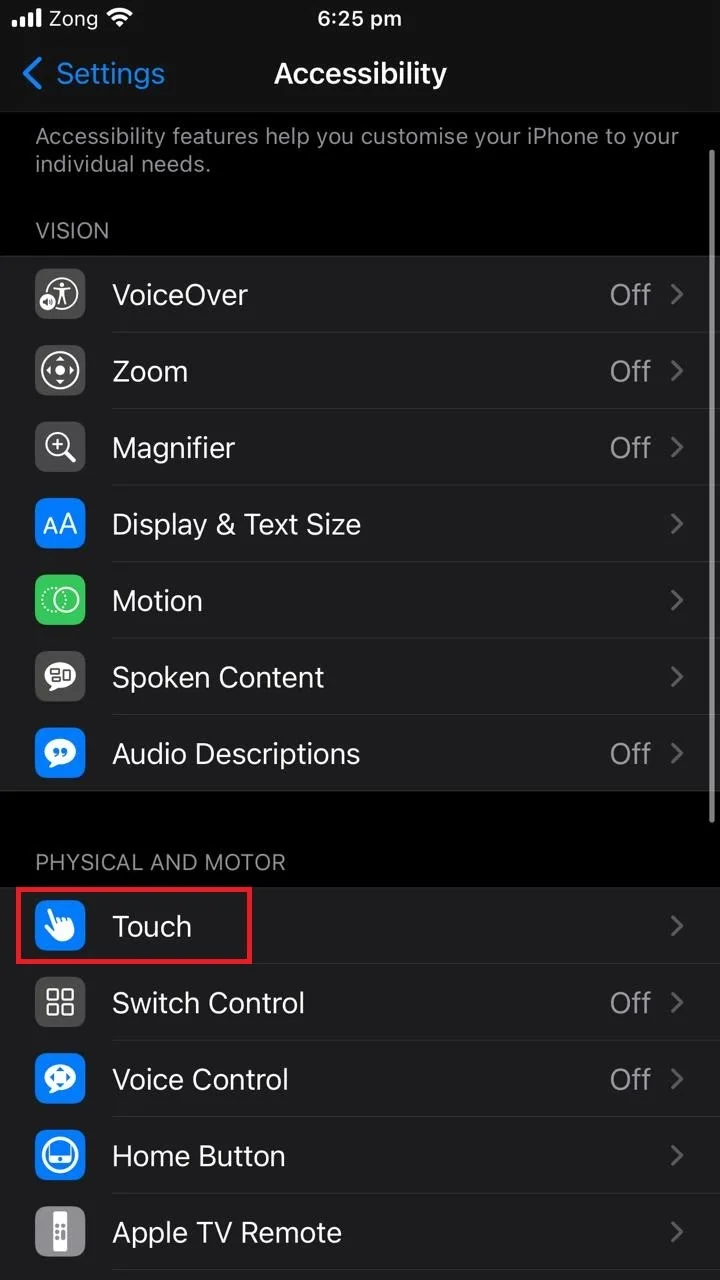Open Apple TV Remote settings
720x1280 pixels.
[x=360, y=1233]
